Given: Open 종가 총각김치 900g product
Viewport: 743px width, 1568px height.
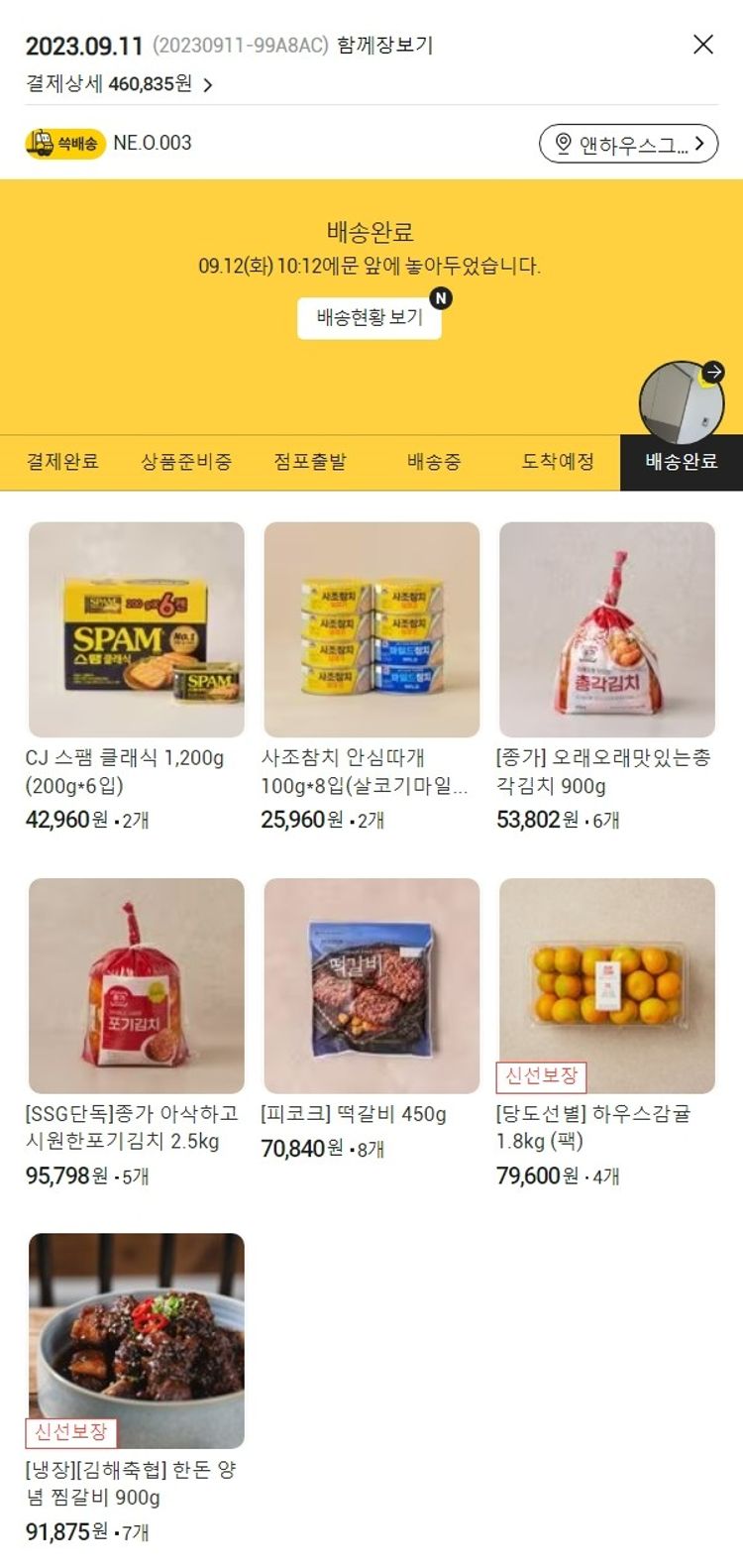Looking at the screenshot, I should [607, 630].
